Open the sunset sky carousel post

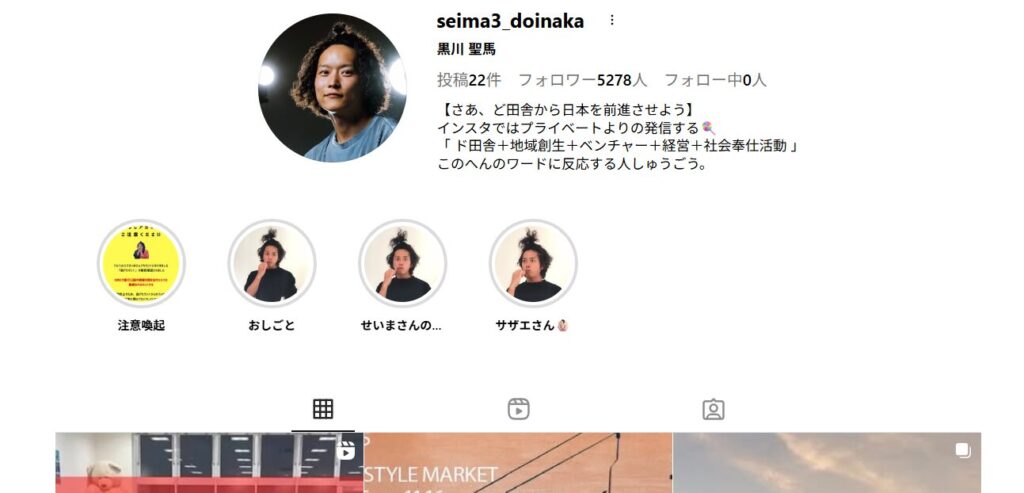click(826, 464)
